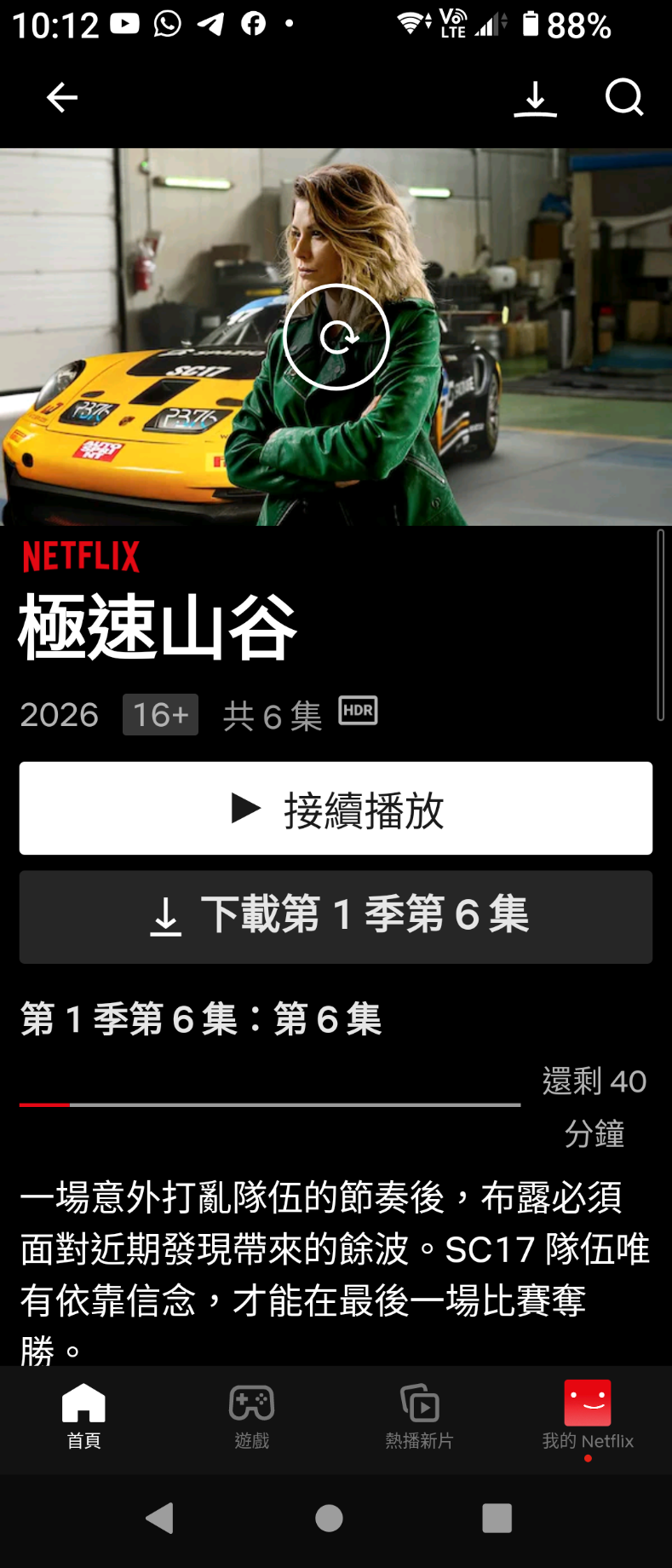The height and width of the screenshot is (1568, 672).
Task: Open the downloads icon at top right
Action: click(x=536, y=97)
